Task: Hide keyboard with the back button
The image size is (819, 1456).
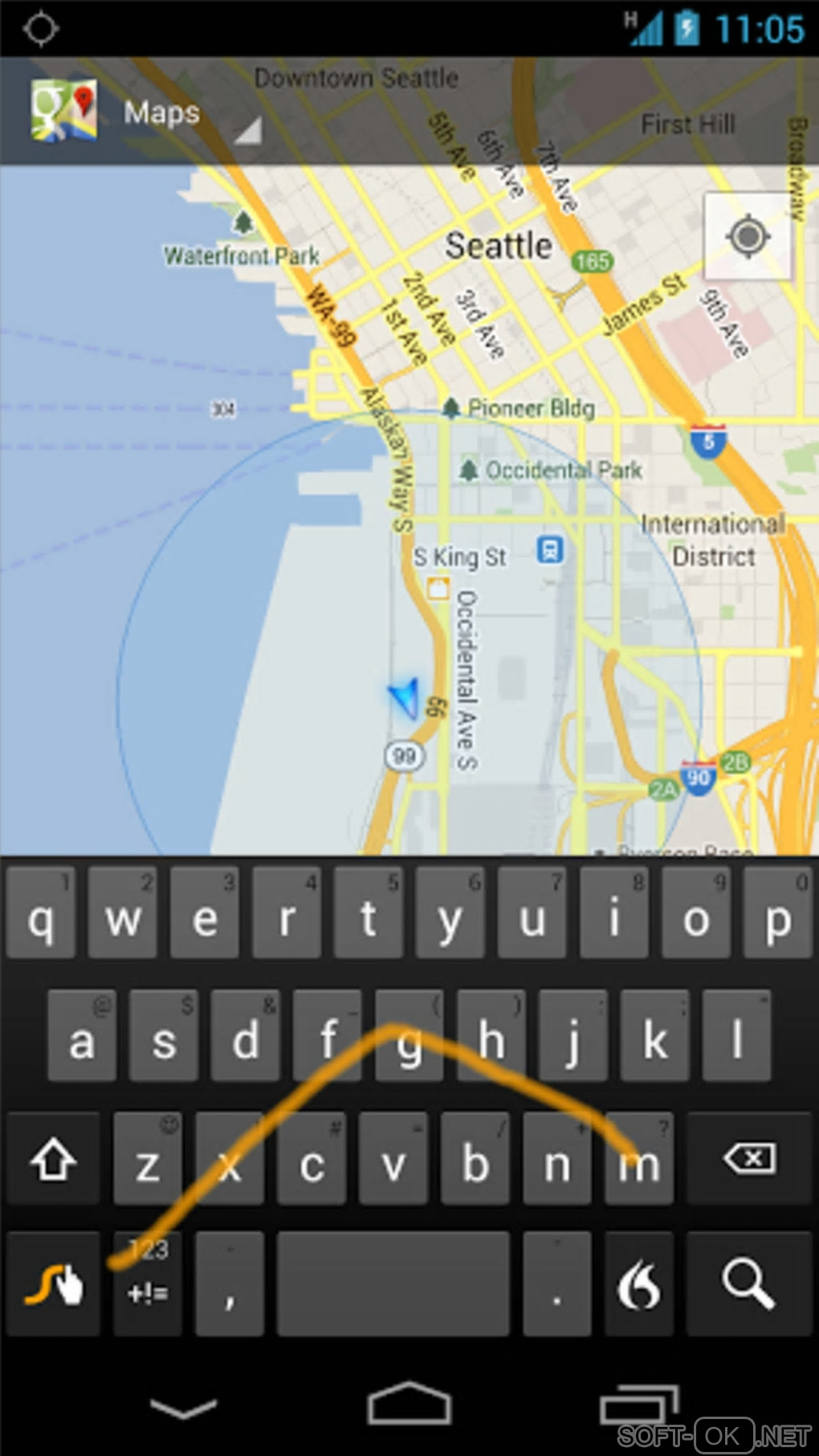Action: 183,1407
